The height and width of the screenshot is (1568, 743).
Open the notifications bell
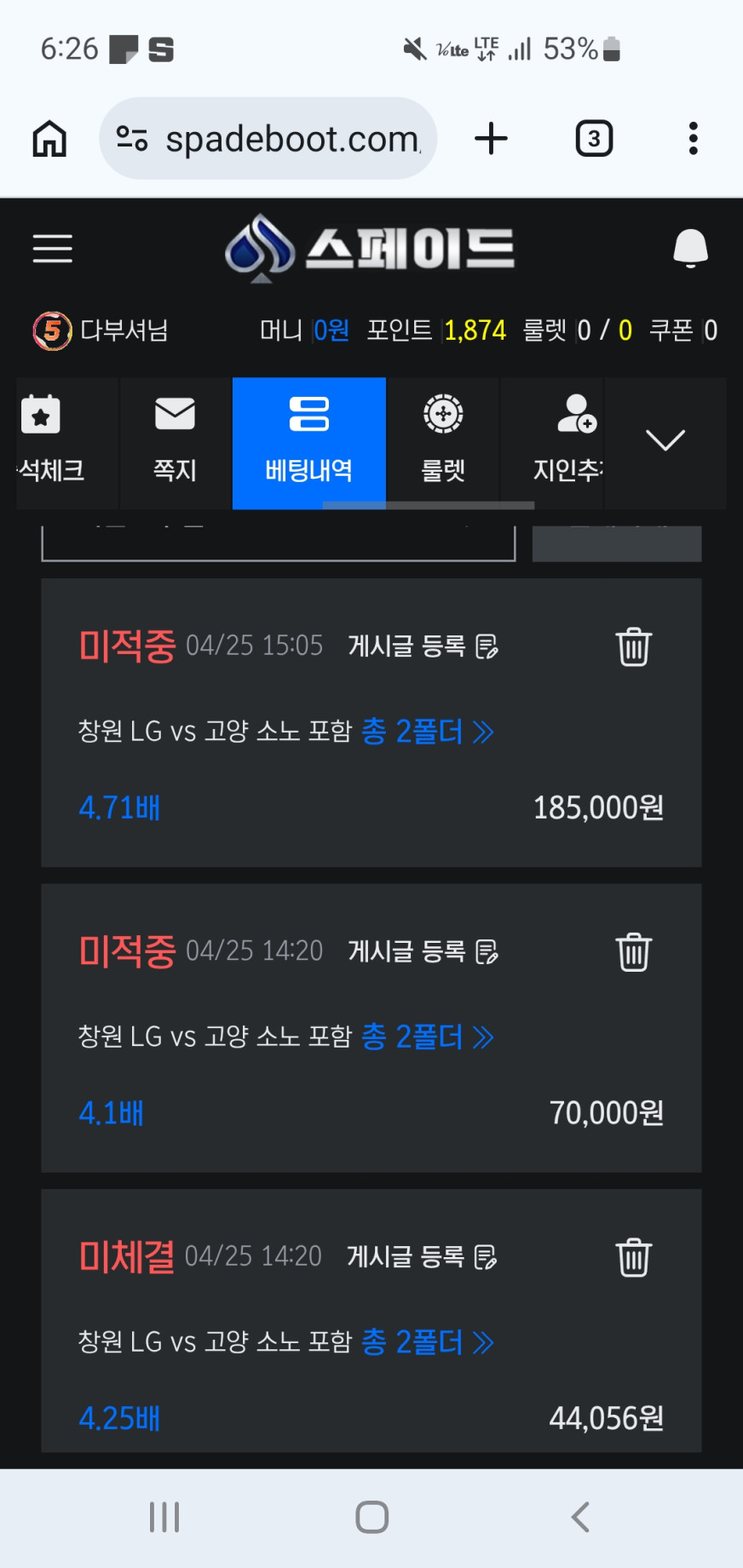pos(690,249)
